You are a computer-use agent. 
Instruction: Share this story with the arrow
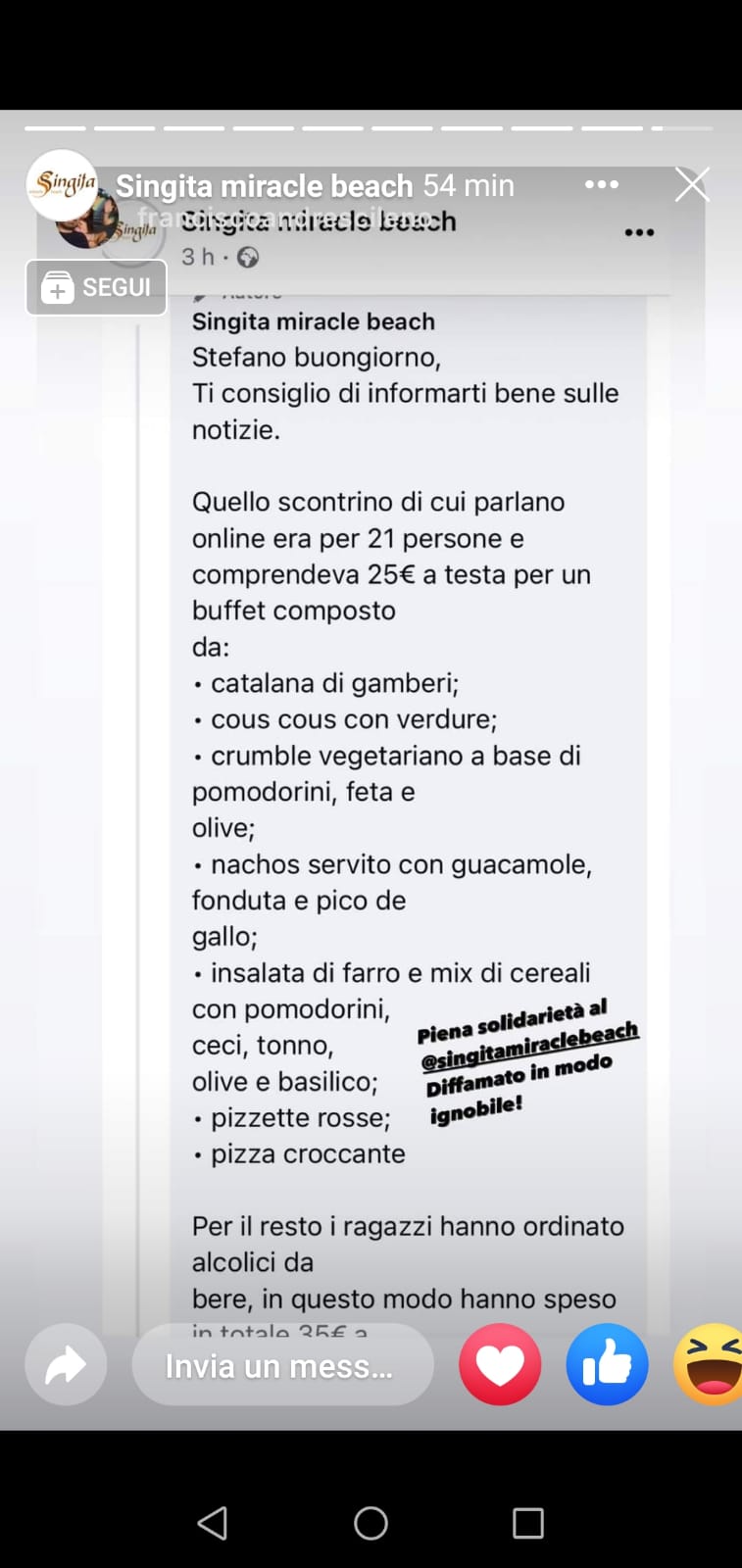coord(66,1365)
